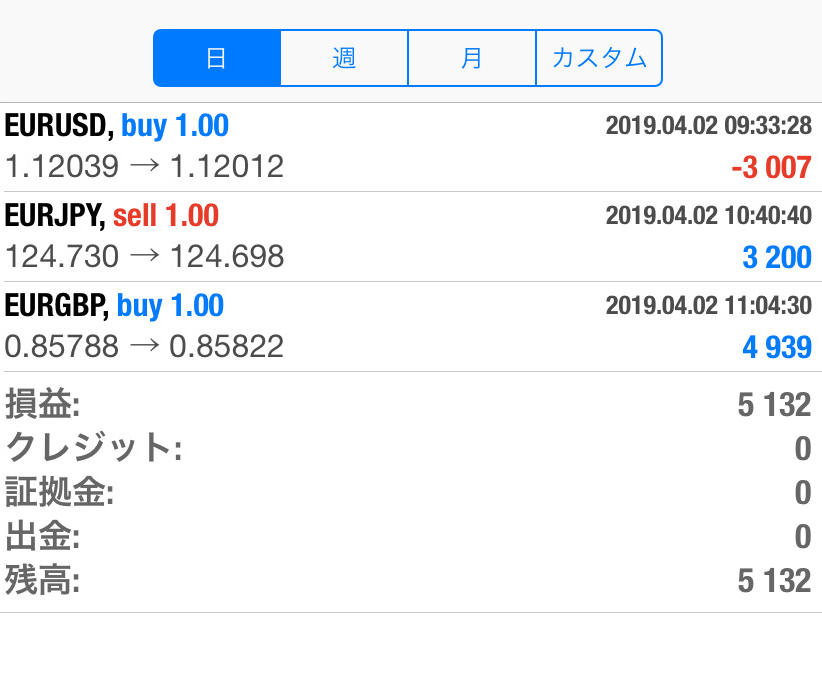
Task: Select the 日 (day) period segment
Action: coord(217,58)
